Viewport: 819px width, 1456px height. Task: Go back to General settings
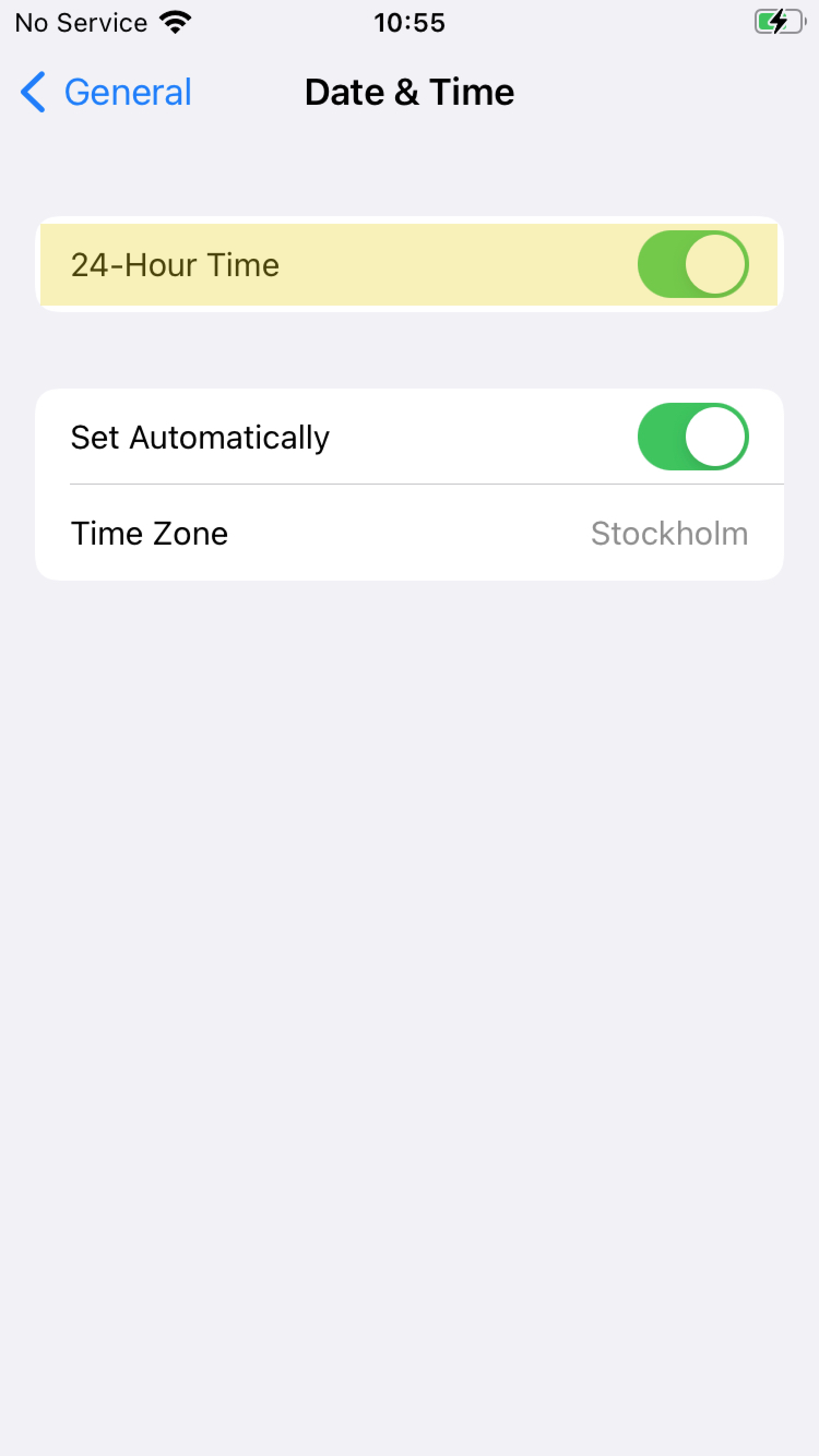106,92
